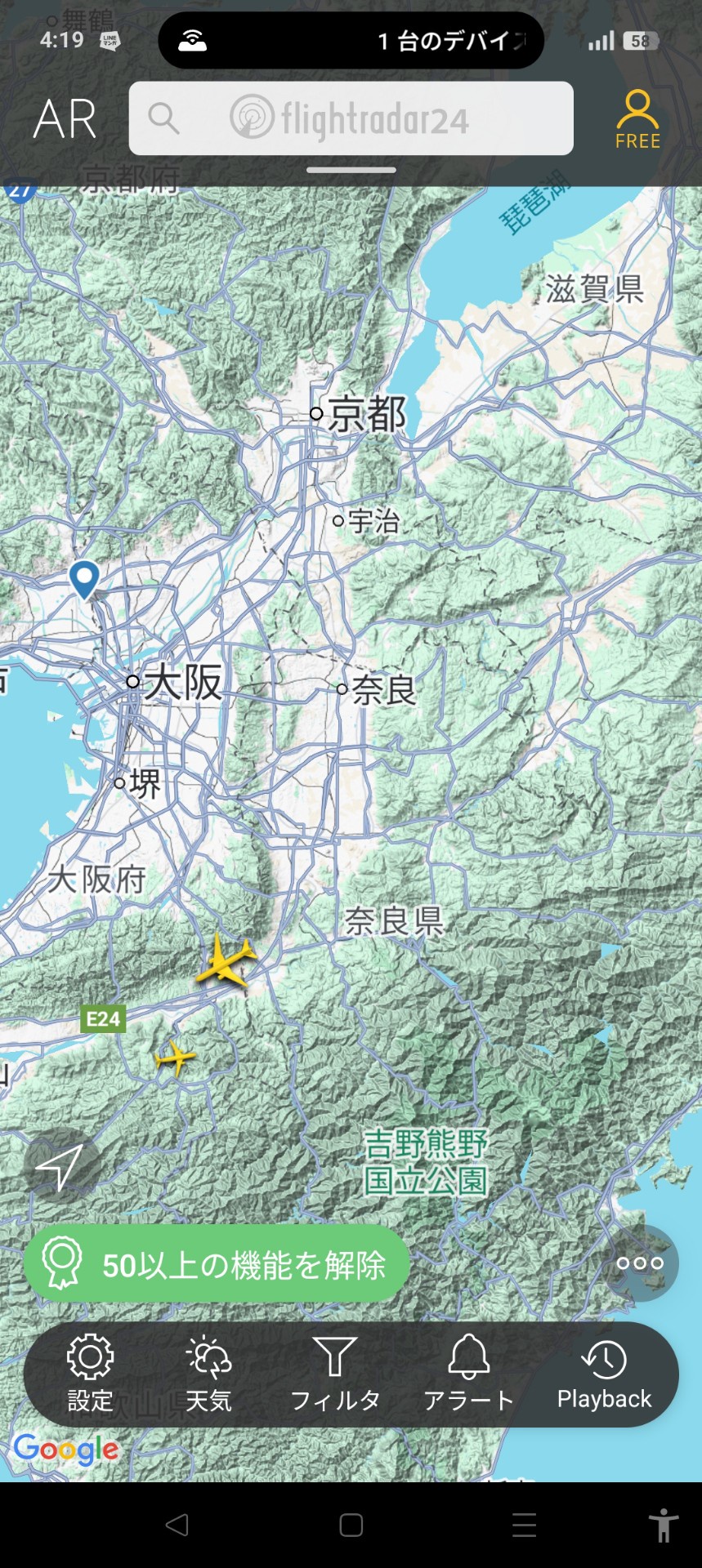Open the three-dots more options button
The height and width of the screenshot is (1568, 702).
click(x=640, y=1263)
